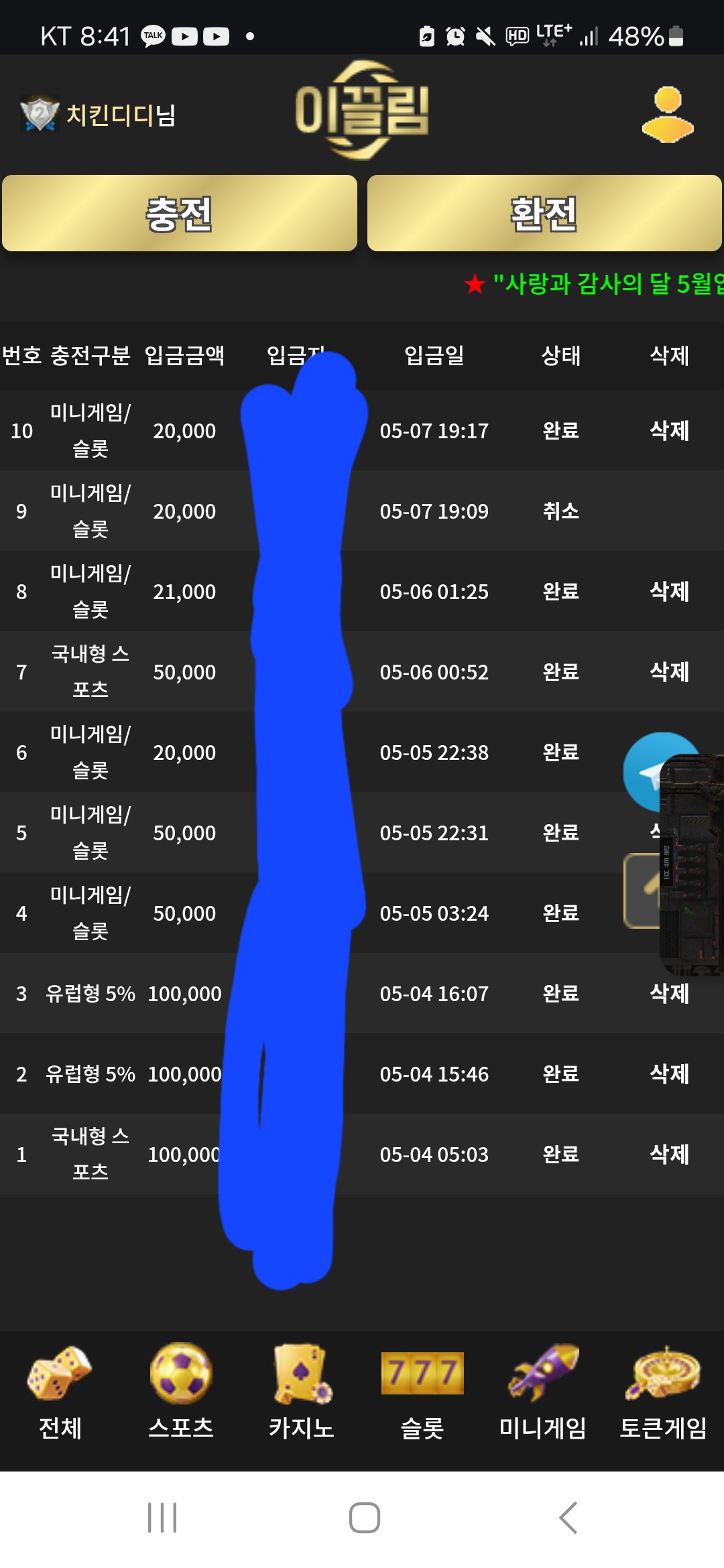Delete the deposit record from 05-06 00:52
Image resolution: width=724 pixels, height=1568 pixels.
[x=669, y=671]
